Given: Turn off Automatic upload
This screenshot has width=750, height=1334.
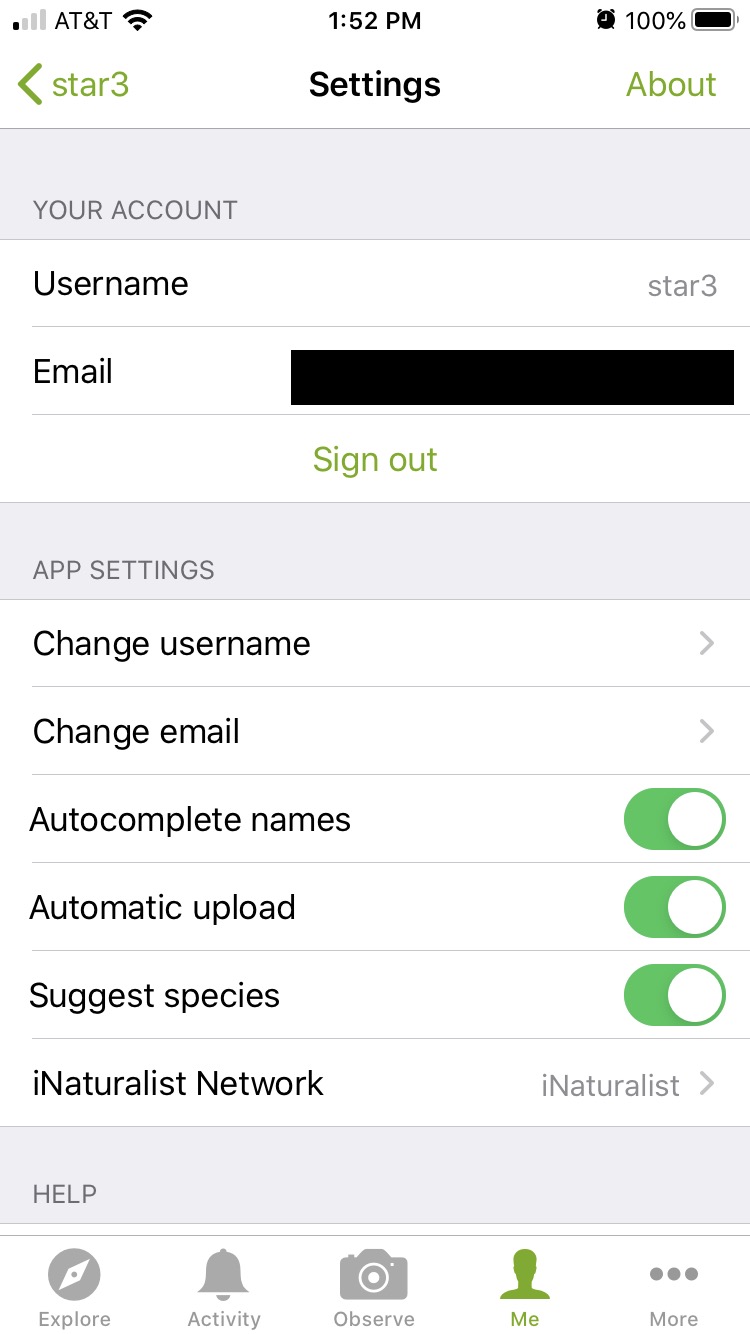Looking at the screenshot, I should pos(674,907).
